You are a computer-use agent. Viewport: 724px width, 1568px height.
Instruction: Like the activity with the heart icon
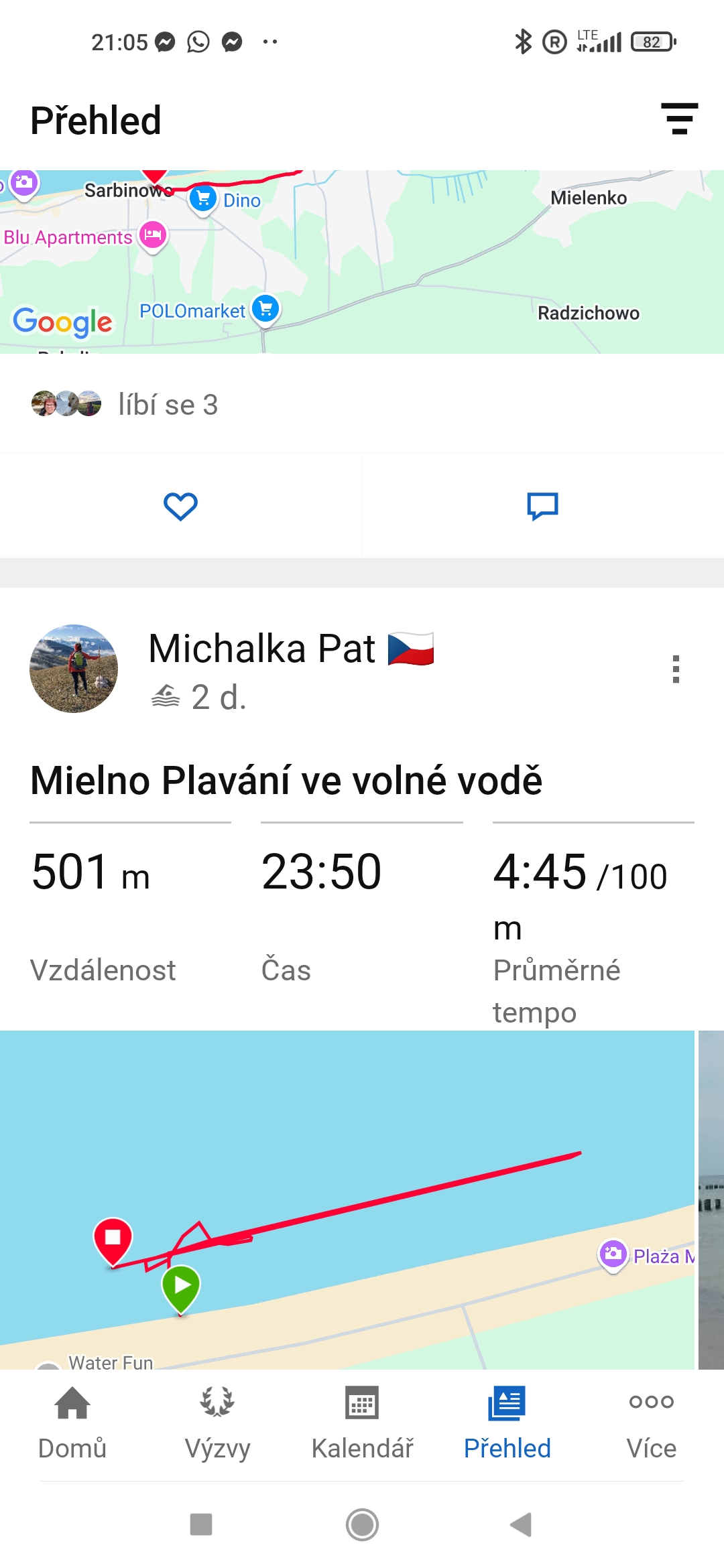pos(180,507)
